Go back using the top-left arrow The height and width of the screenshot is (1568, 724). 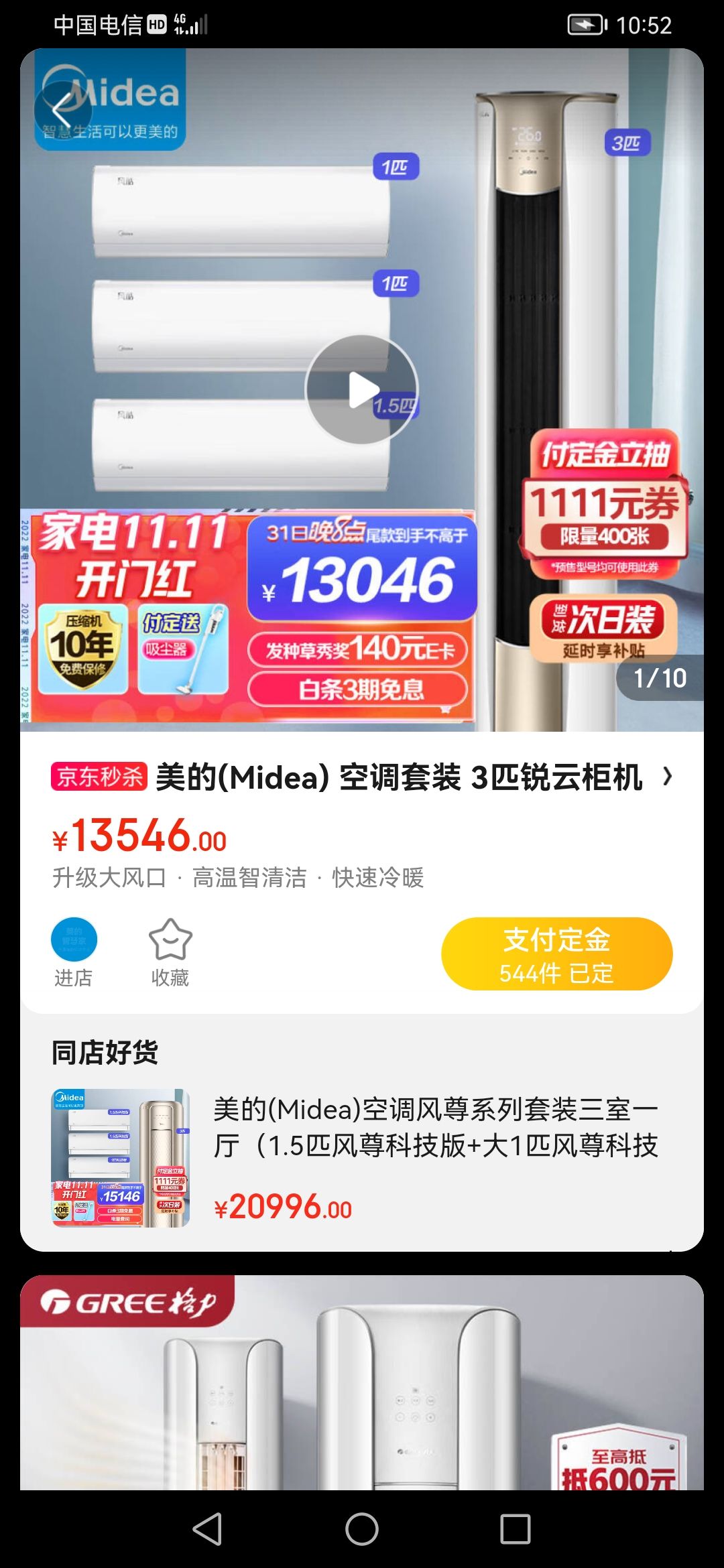click(x=62, y=109)
